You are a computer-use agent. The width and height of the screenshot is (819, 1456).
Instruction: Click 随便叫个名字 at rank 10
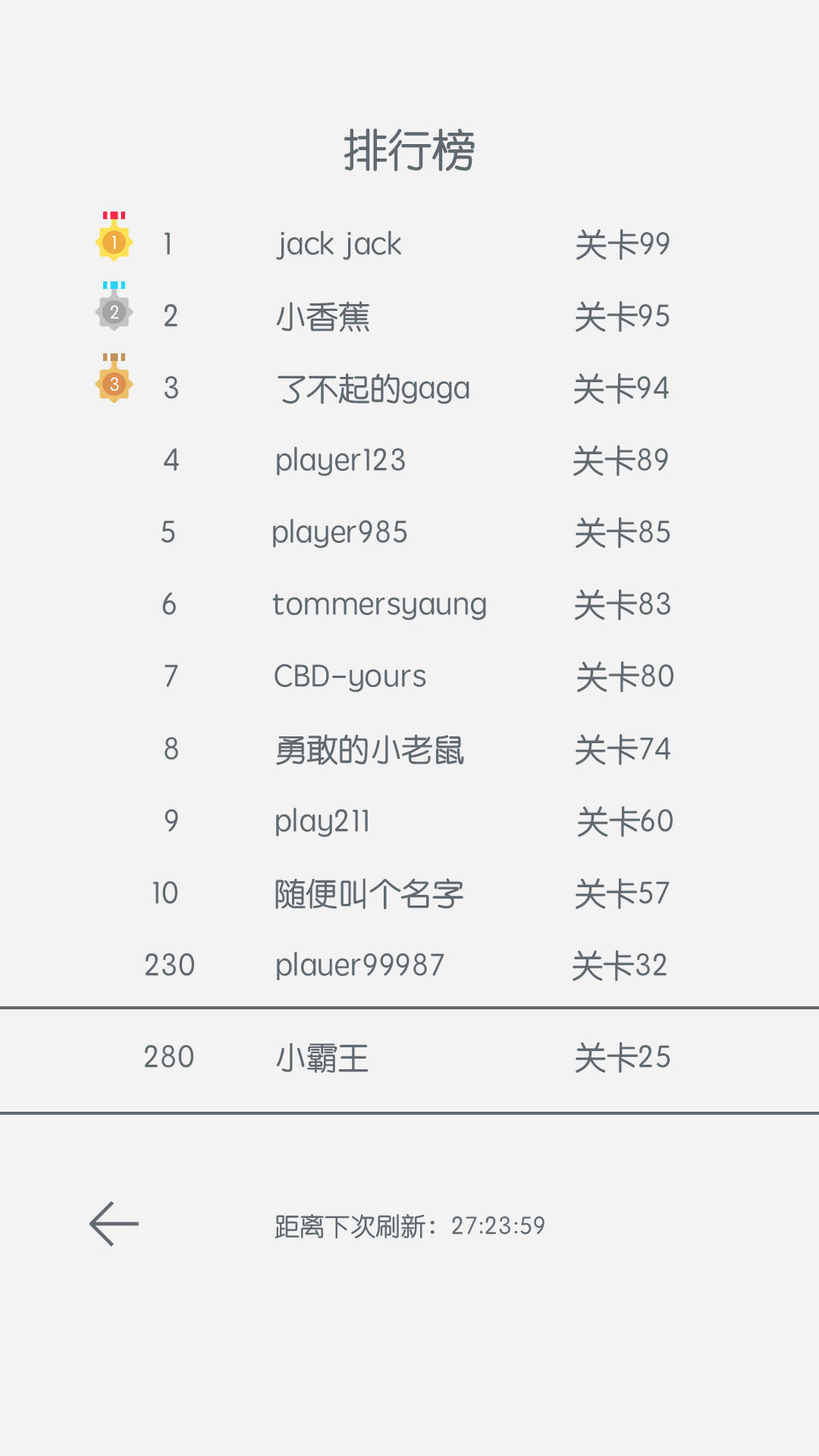click(x=370, y=893)
